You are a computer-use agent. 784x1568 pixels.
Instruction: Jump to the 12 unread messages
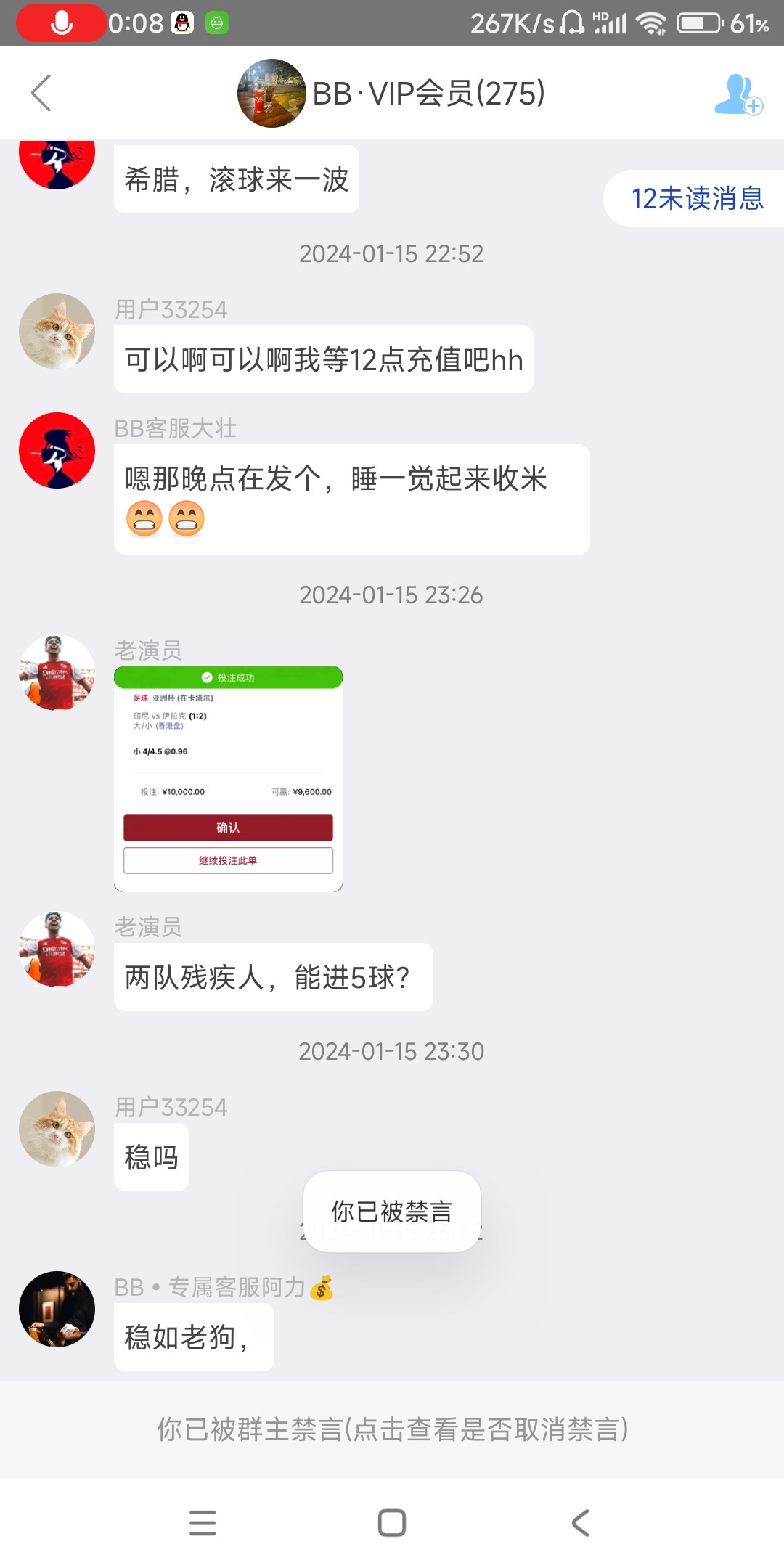click(x=695, y=198)
